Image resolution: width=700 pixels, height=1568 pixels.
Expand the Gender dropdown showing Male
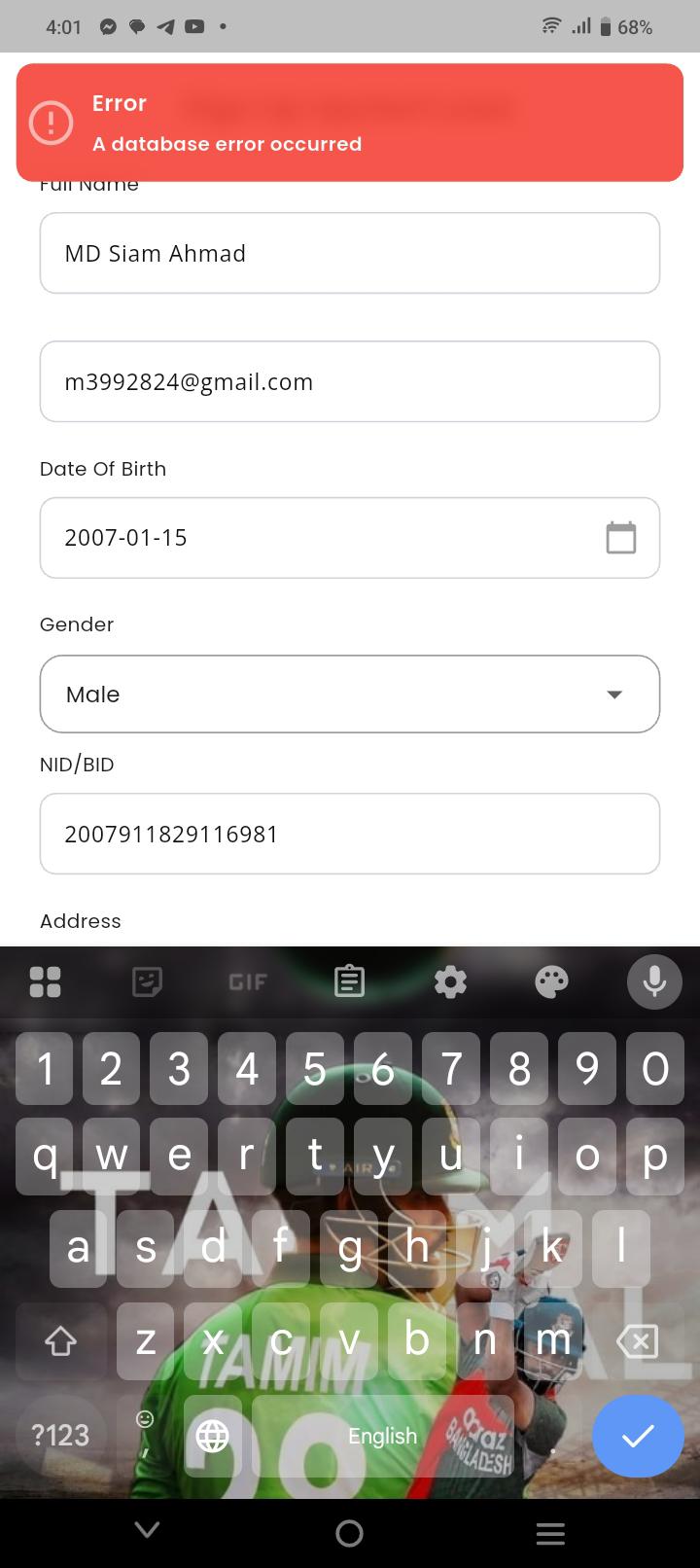point(350,695)
